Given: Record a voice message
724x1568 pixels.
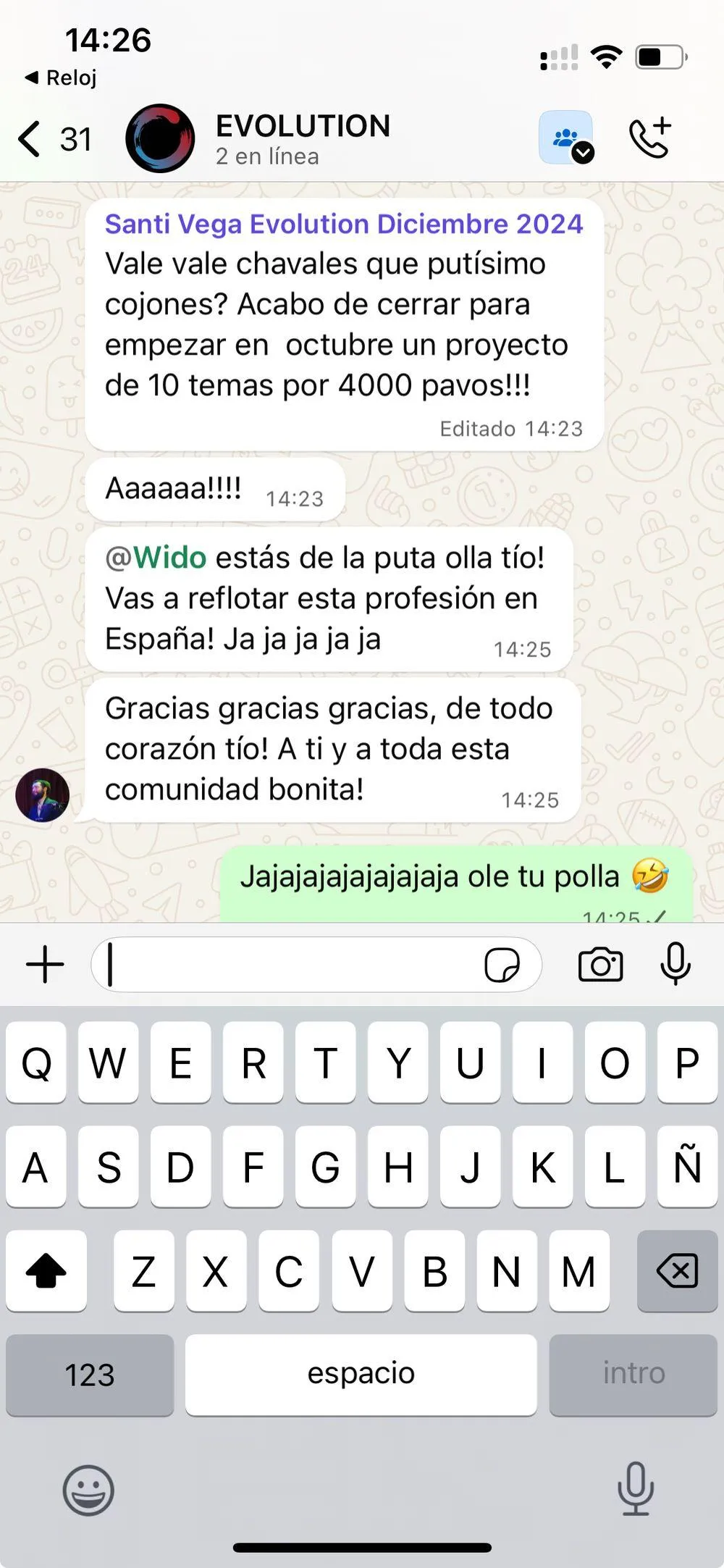Looking at the screenshot, I should point(675,965).
